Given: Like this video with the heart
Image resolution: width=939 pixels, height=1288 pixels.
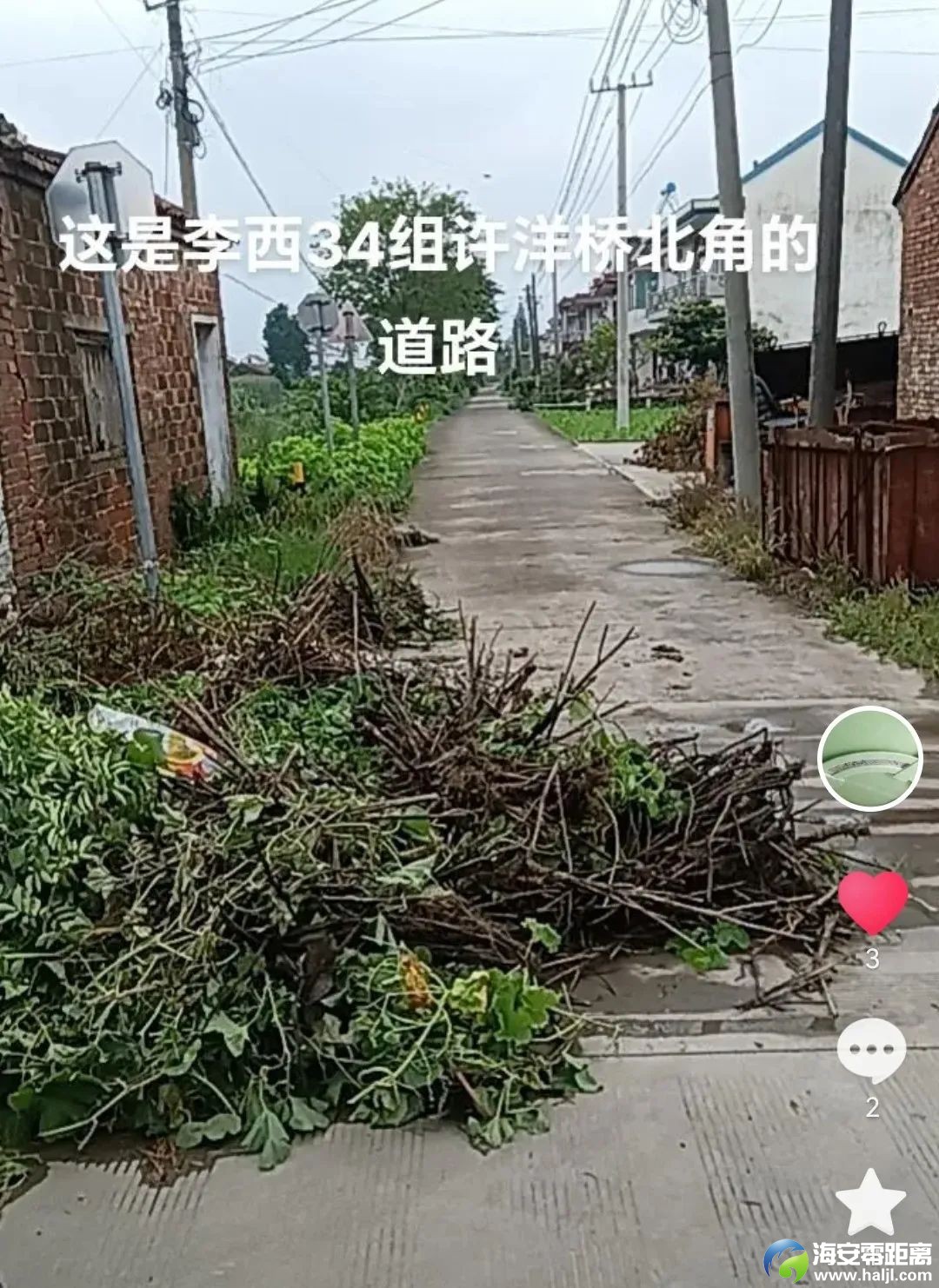Looking at the screenshot, I should click(872, 902).
